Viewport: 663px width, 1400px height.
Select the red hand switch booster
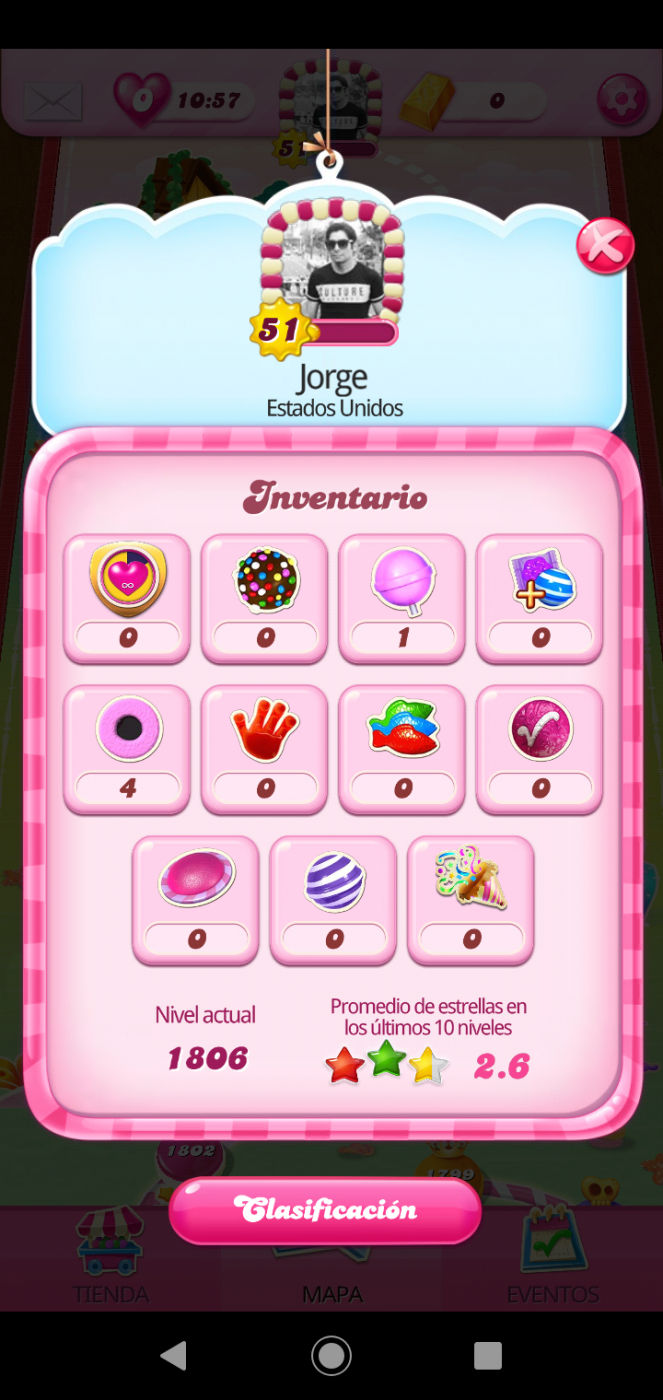click(265, 748)
